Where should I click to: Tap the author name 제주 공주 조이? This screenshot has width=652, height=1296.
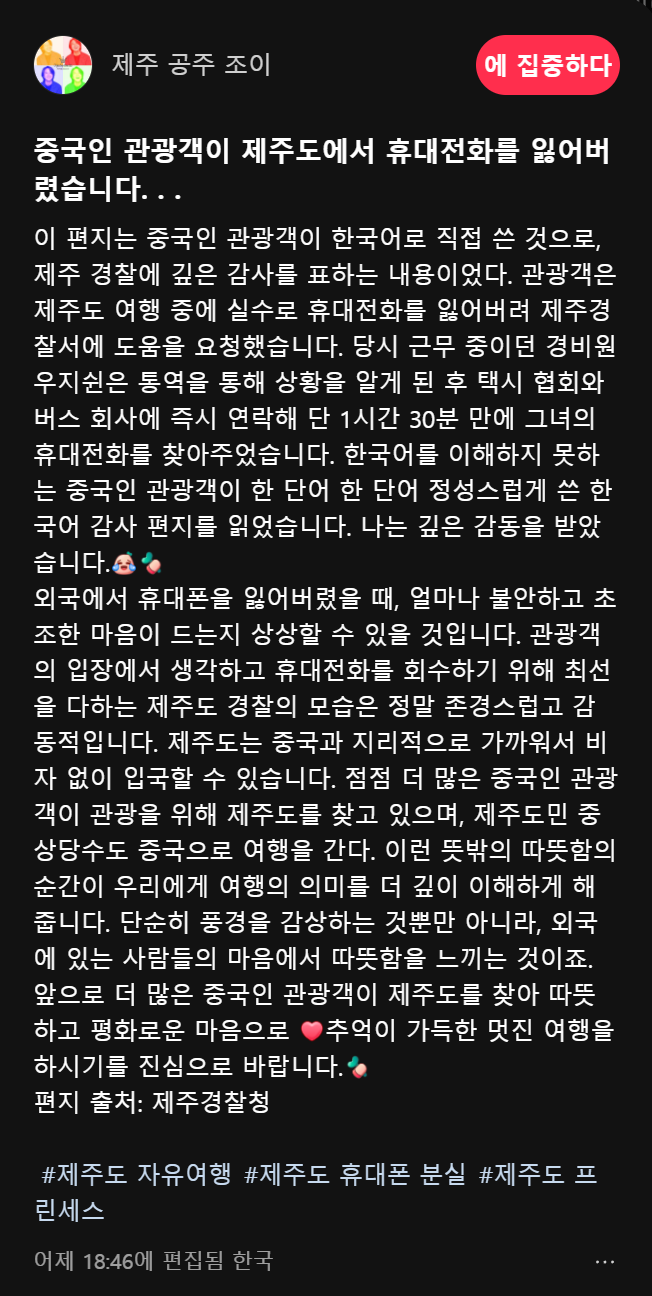[190, 65]
